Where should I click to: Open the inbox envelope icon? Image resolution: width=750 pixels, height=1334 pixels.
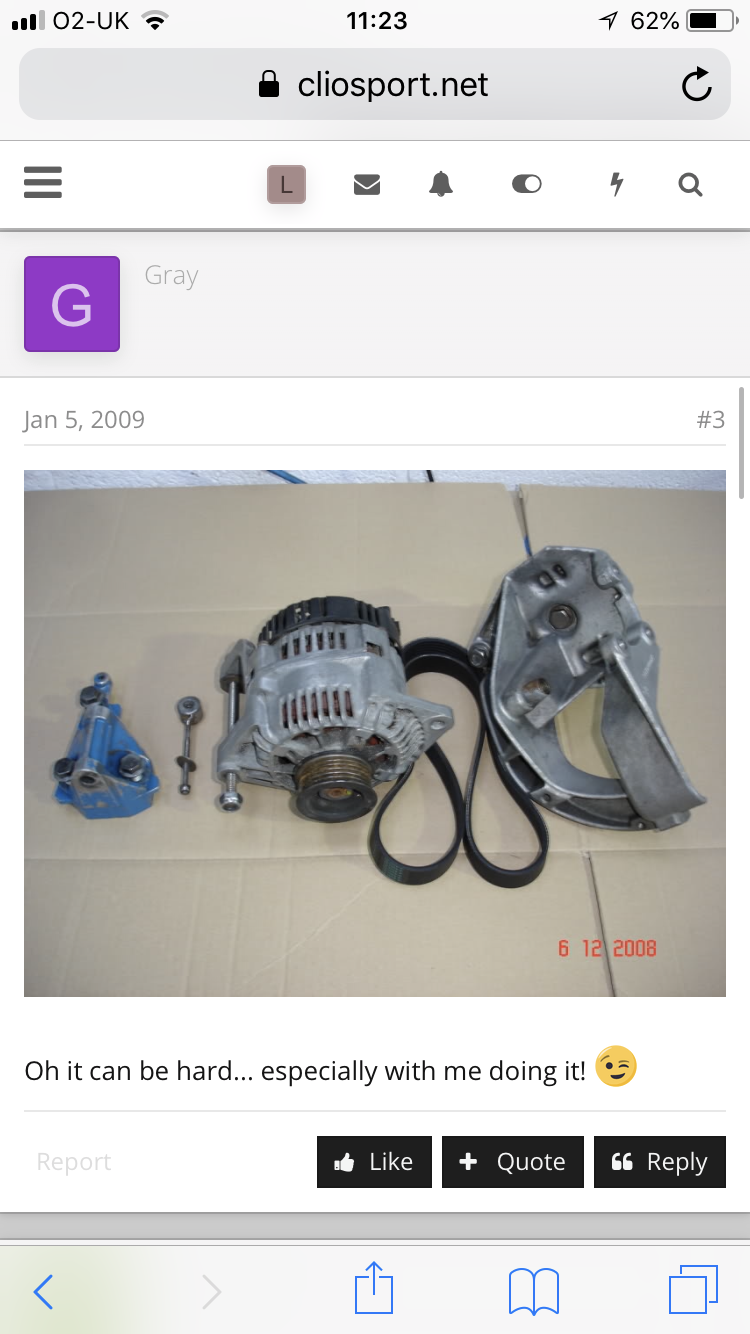(367, 184)
